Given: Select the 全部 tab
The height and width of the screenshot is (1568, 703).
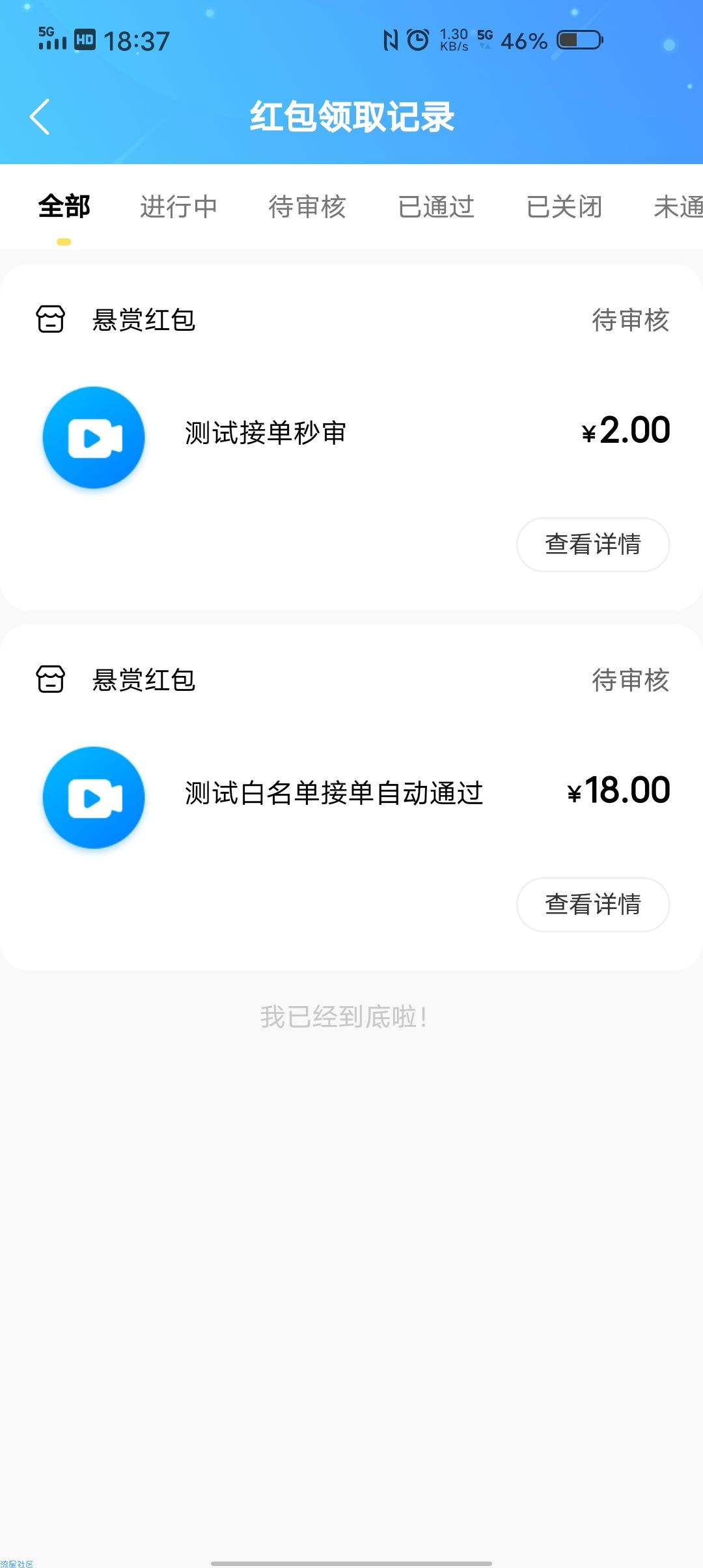Looking at the screenshot, I should pyautogui.click(x=64, y=207).
